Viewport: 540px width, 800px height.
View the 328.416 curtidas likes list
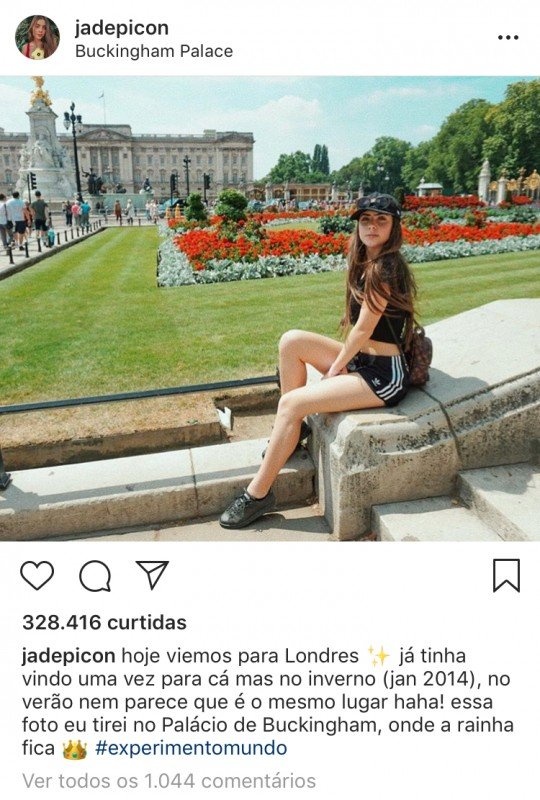tap(105, 622)
